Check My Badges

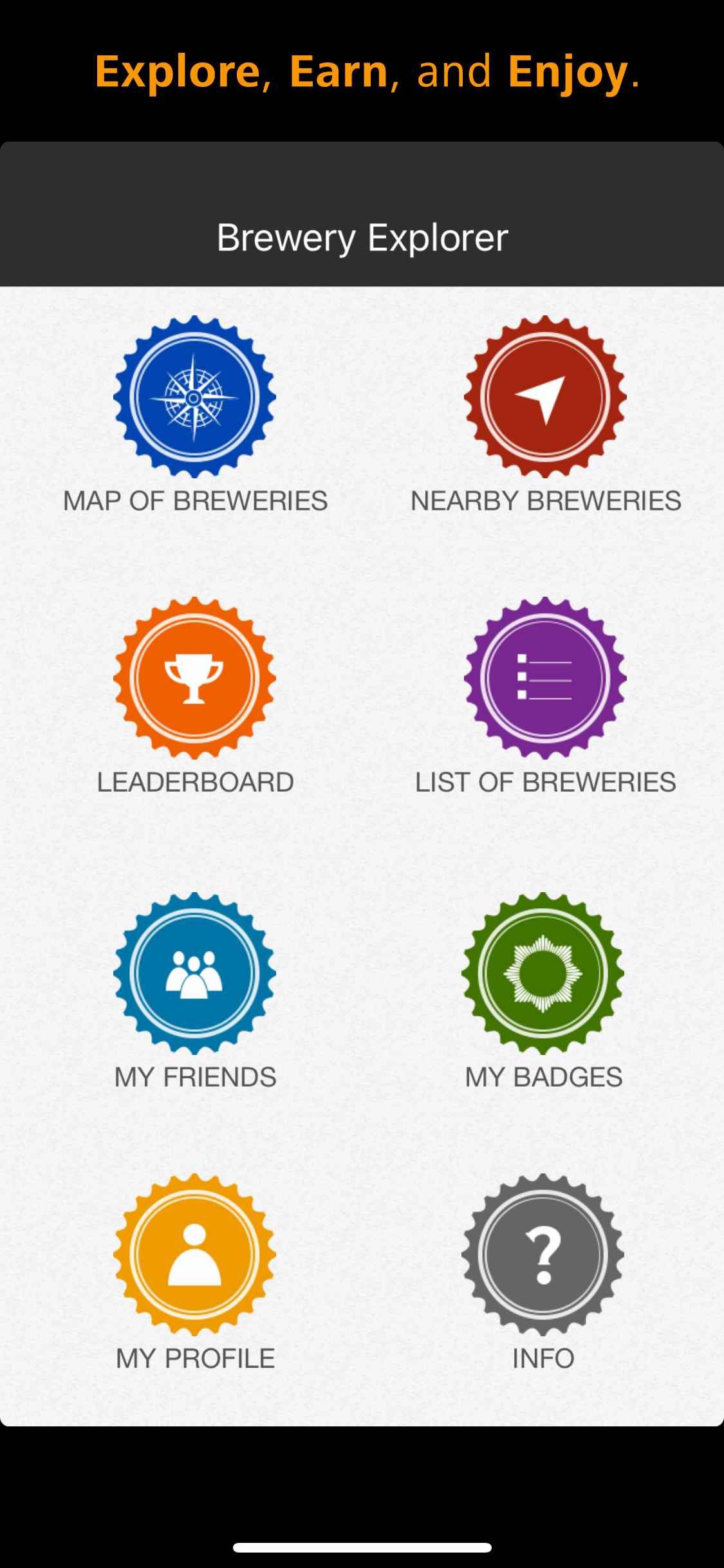tap(543, 973)
